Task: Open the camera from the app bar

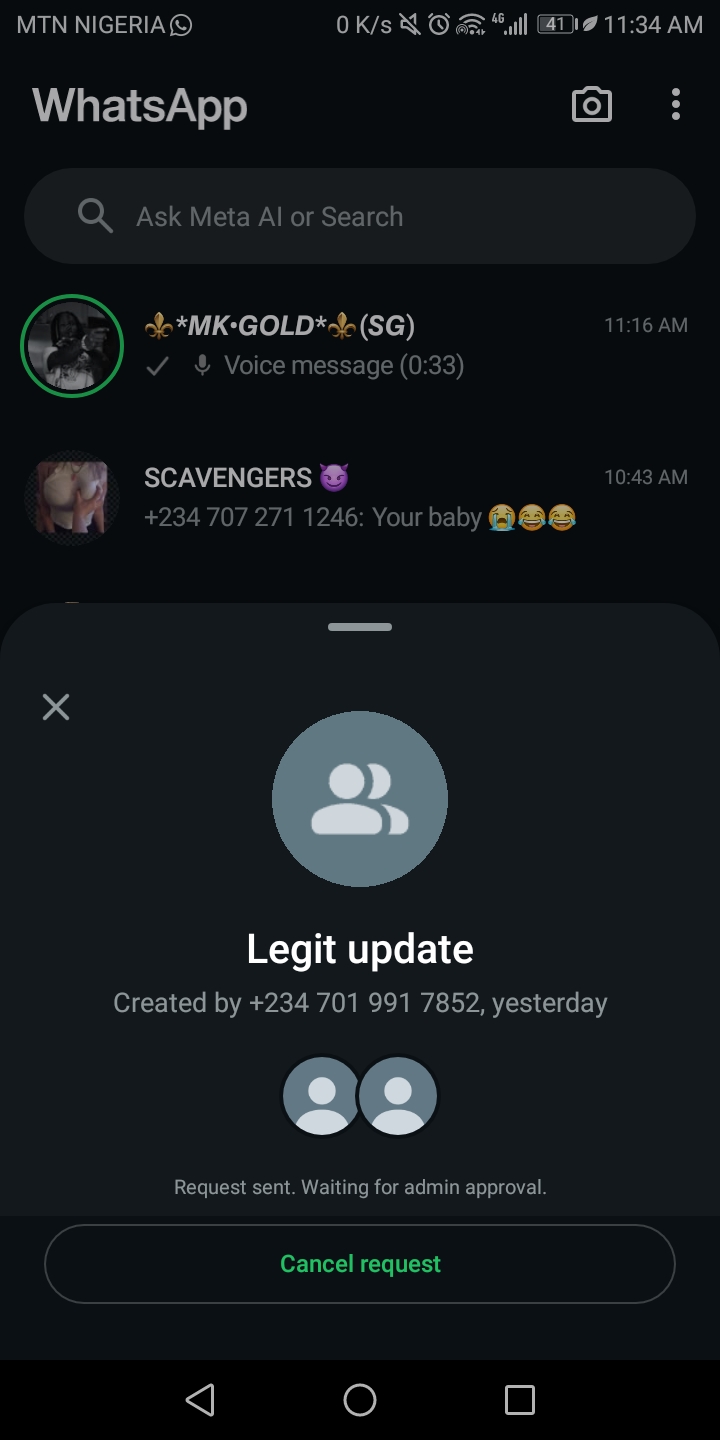Action: point(591,105)
